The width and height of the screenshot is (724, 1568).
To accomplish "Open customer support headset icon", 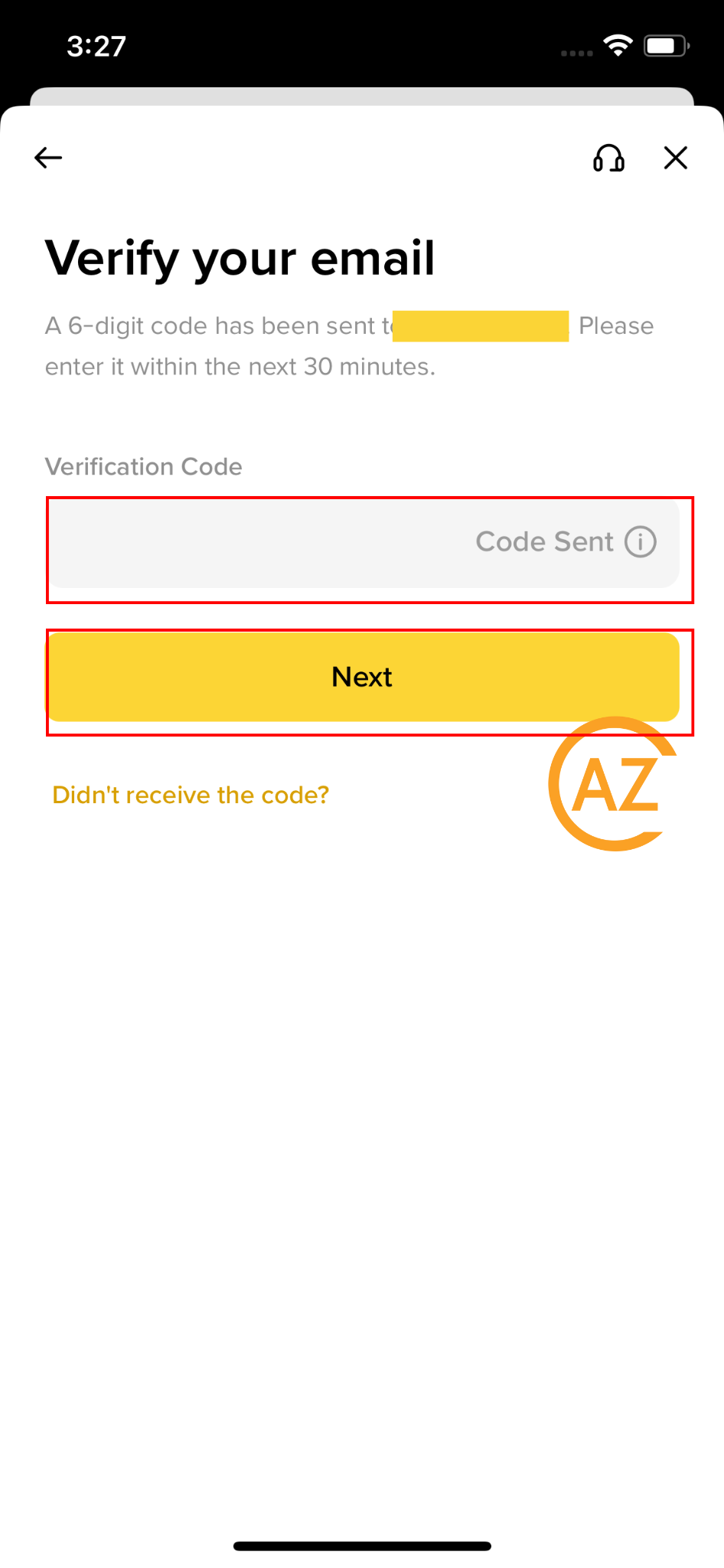I will (608, 158).
